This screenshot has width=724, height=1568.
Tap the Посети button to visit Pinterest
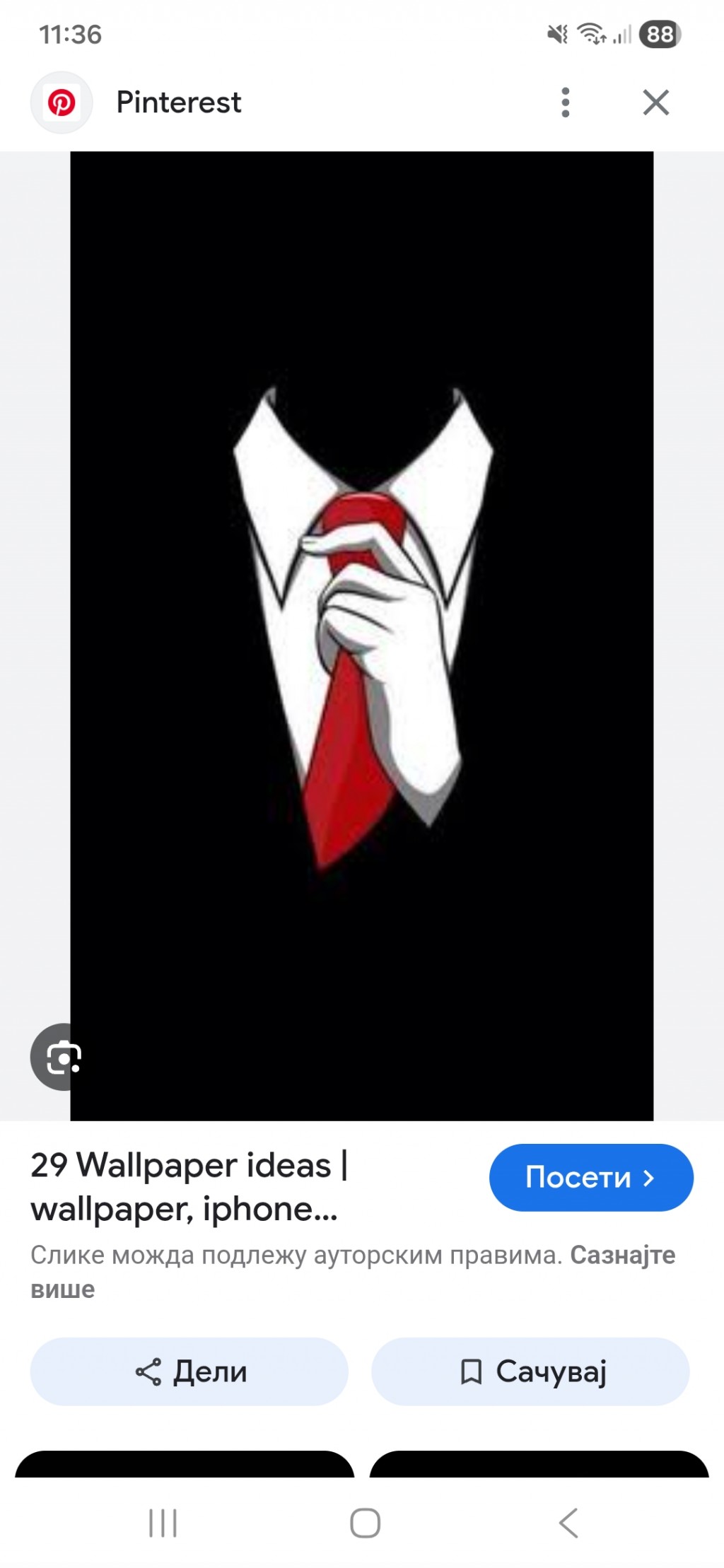click(x=590, y=1177)
